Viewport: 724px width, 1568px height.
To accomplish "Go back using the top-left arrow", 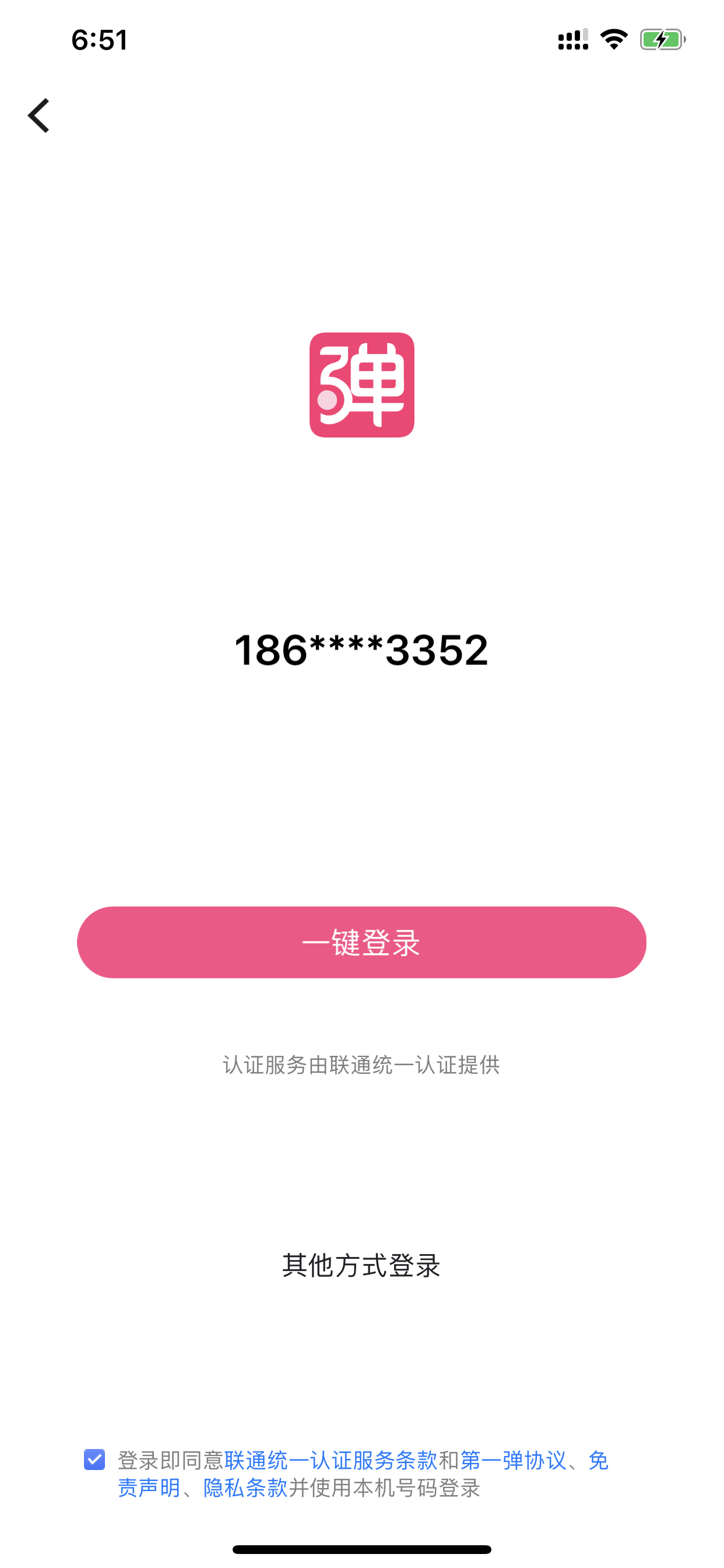I will point(38,116).
